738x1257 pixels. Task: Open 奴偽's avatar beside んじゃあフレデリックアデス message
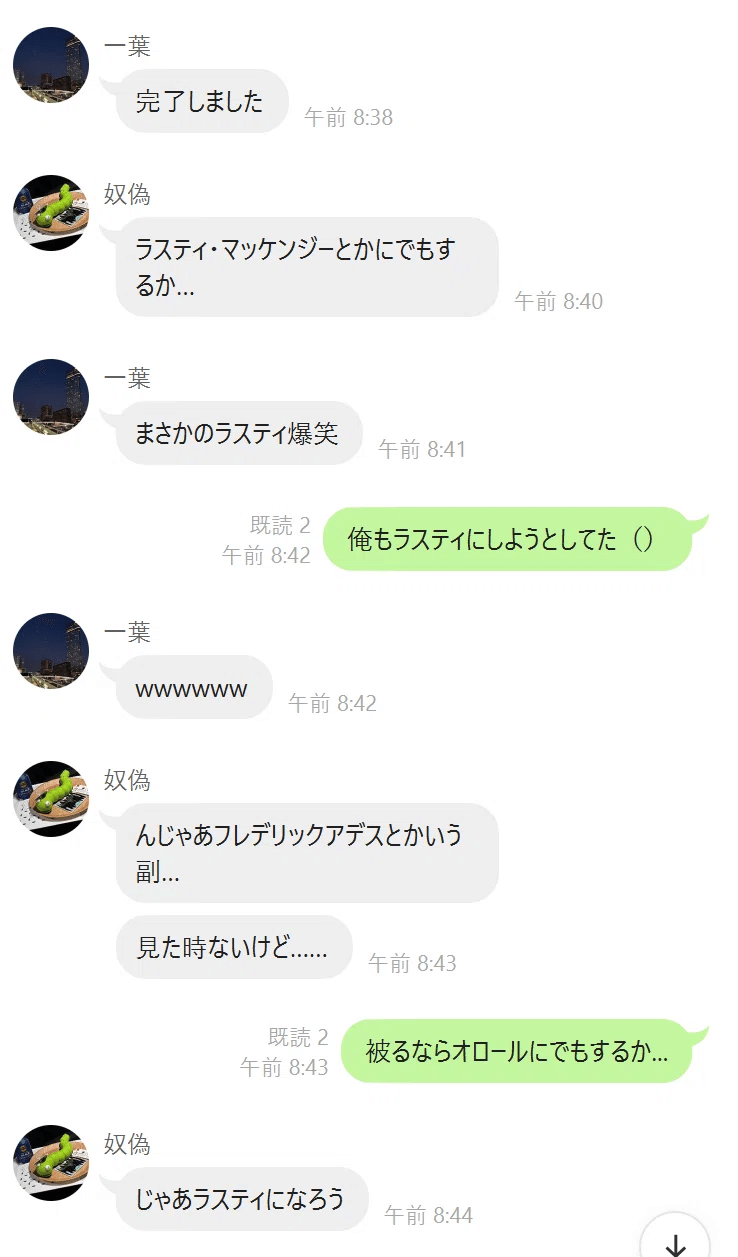tap(51, 799)
